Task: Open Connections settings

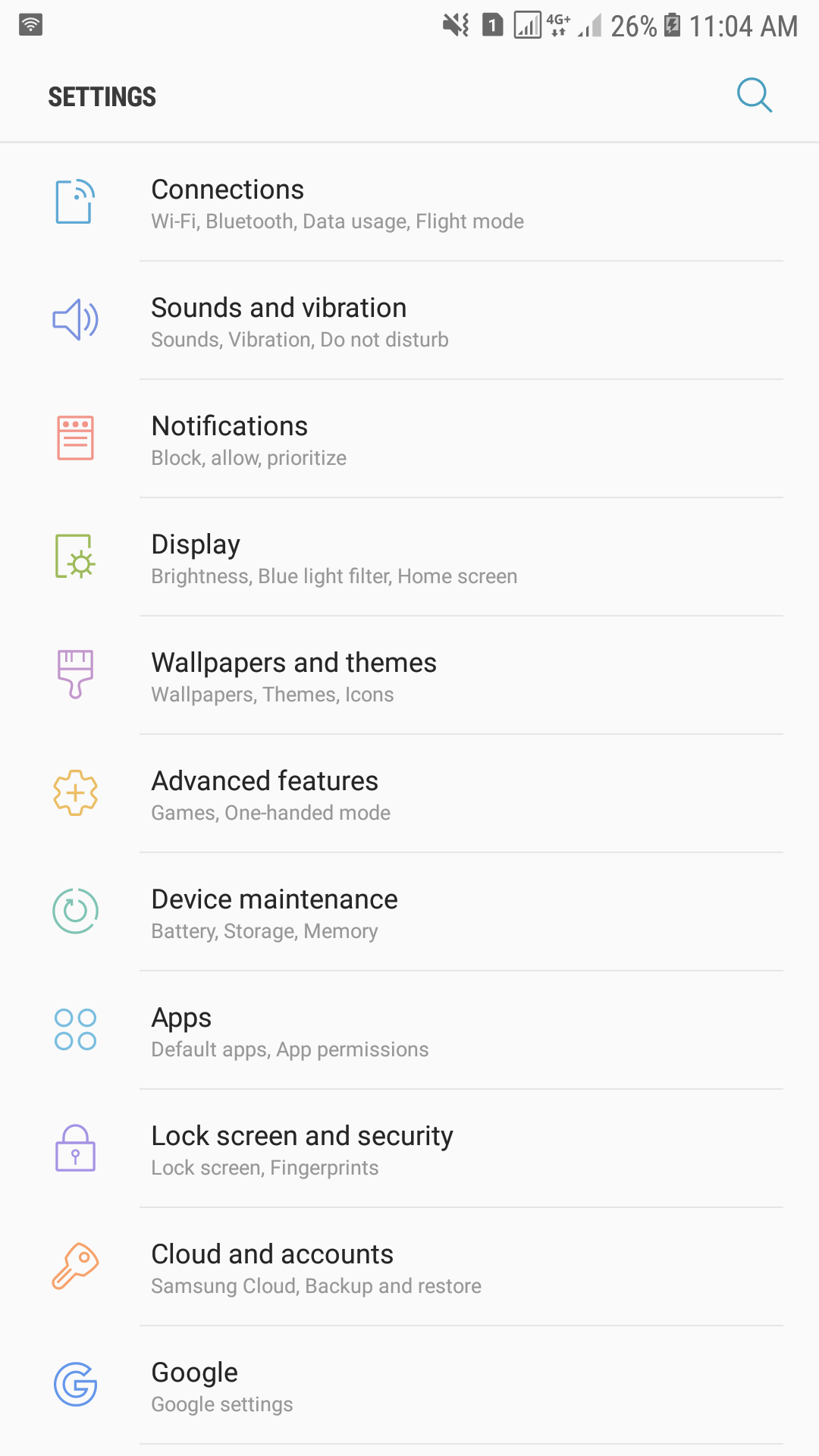Action: [409, 202]
